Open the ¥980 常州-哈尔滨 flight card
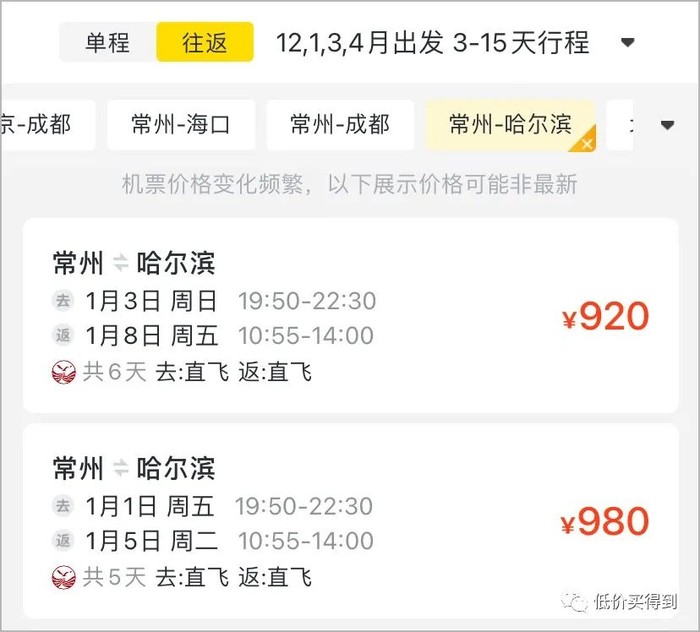 (x=350, y=522)
